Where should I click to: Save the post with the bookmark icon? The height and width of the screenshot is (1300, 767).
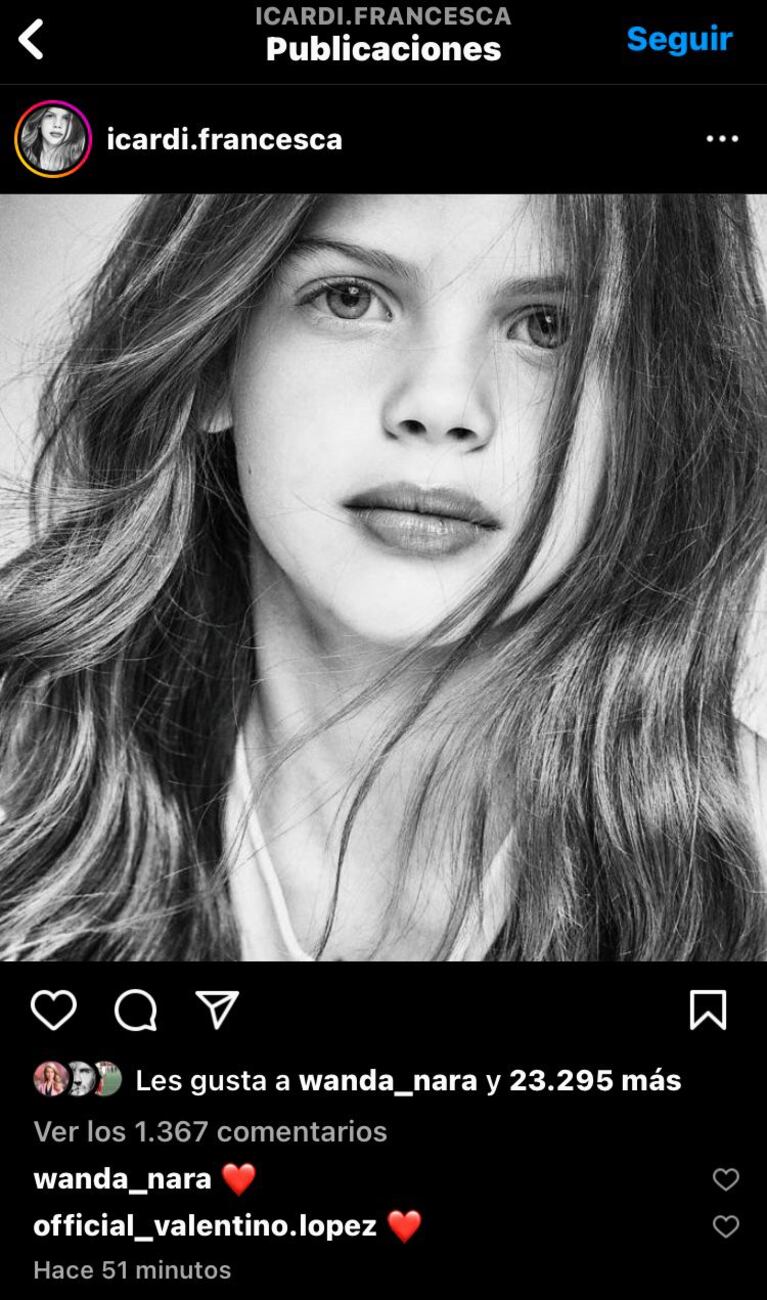point(708,1010)
